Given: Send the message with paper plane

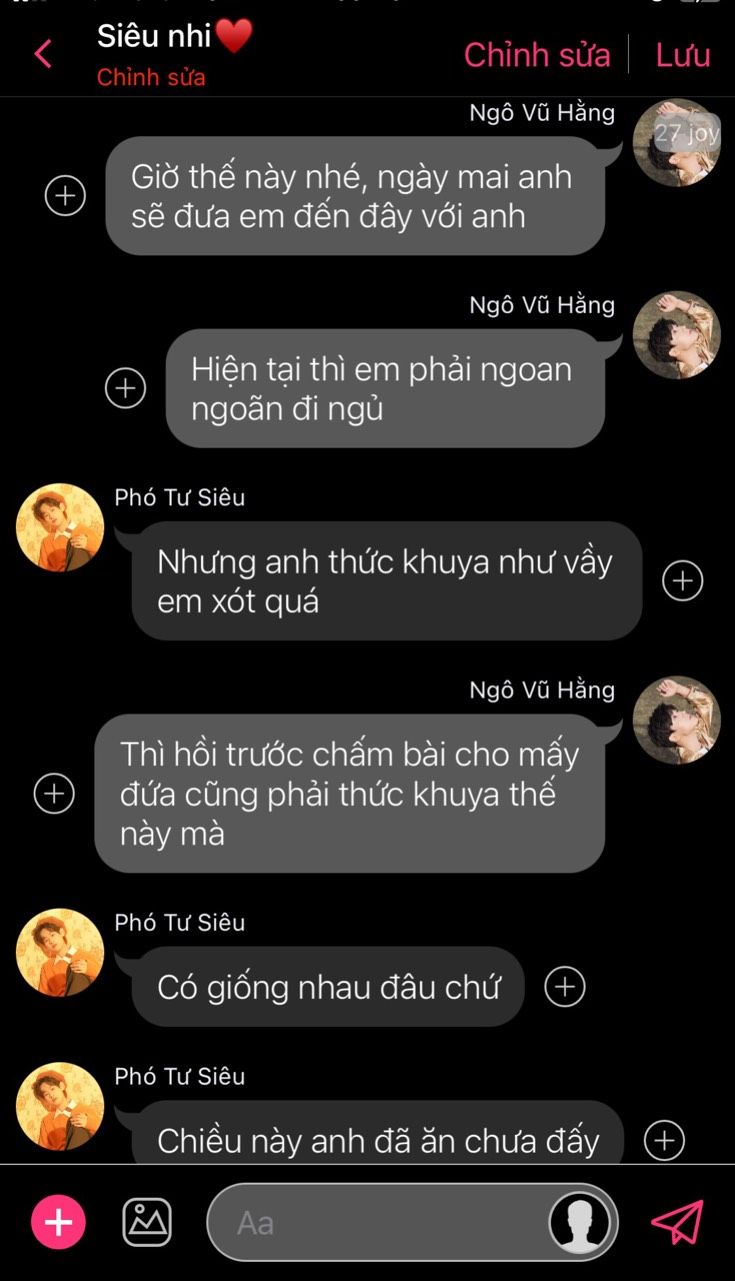Looking at the screenshot, I should [677, 1222].
